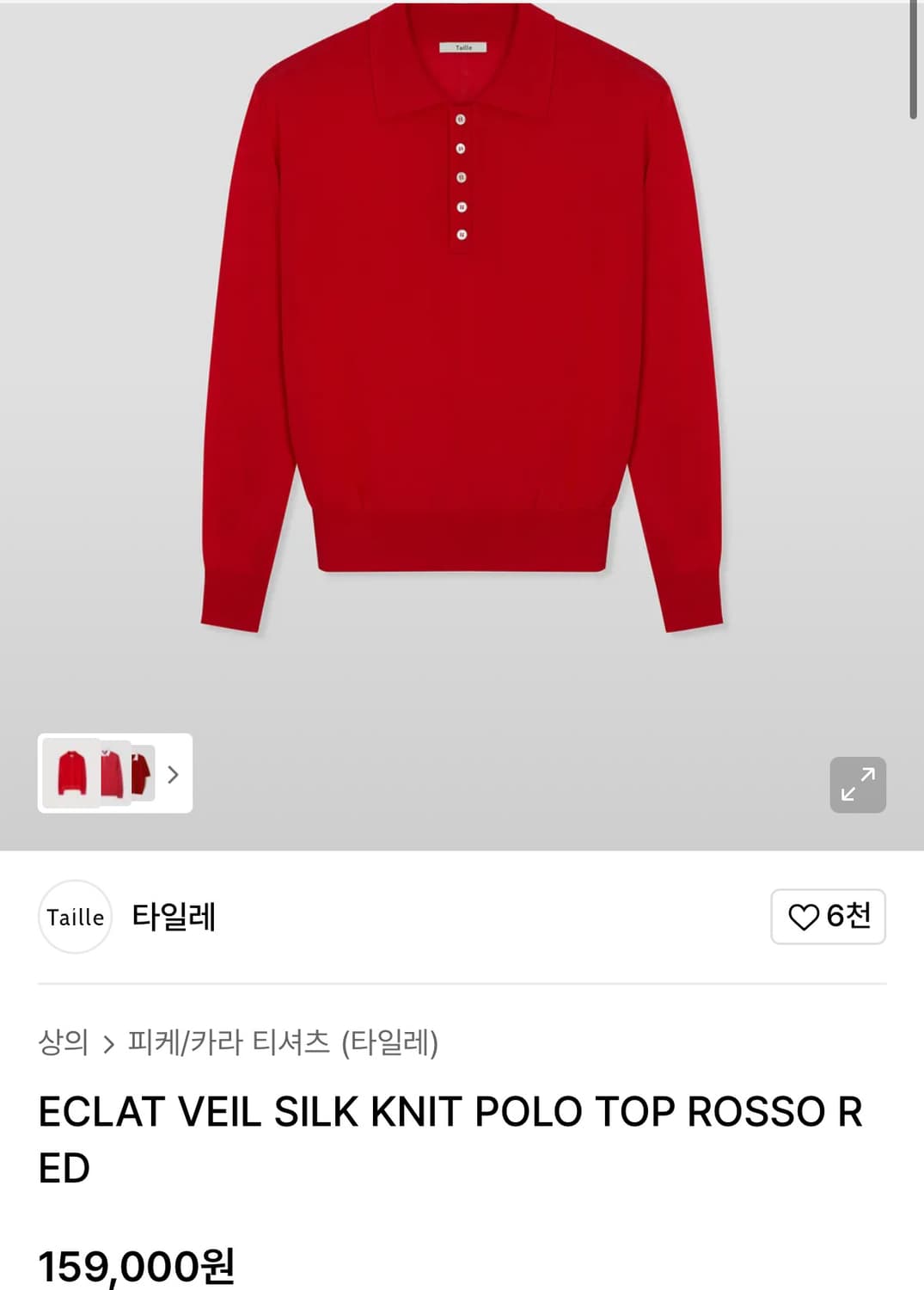
Task: Toggle wishlist with the heart button
Action: pos(827,917)
